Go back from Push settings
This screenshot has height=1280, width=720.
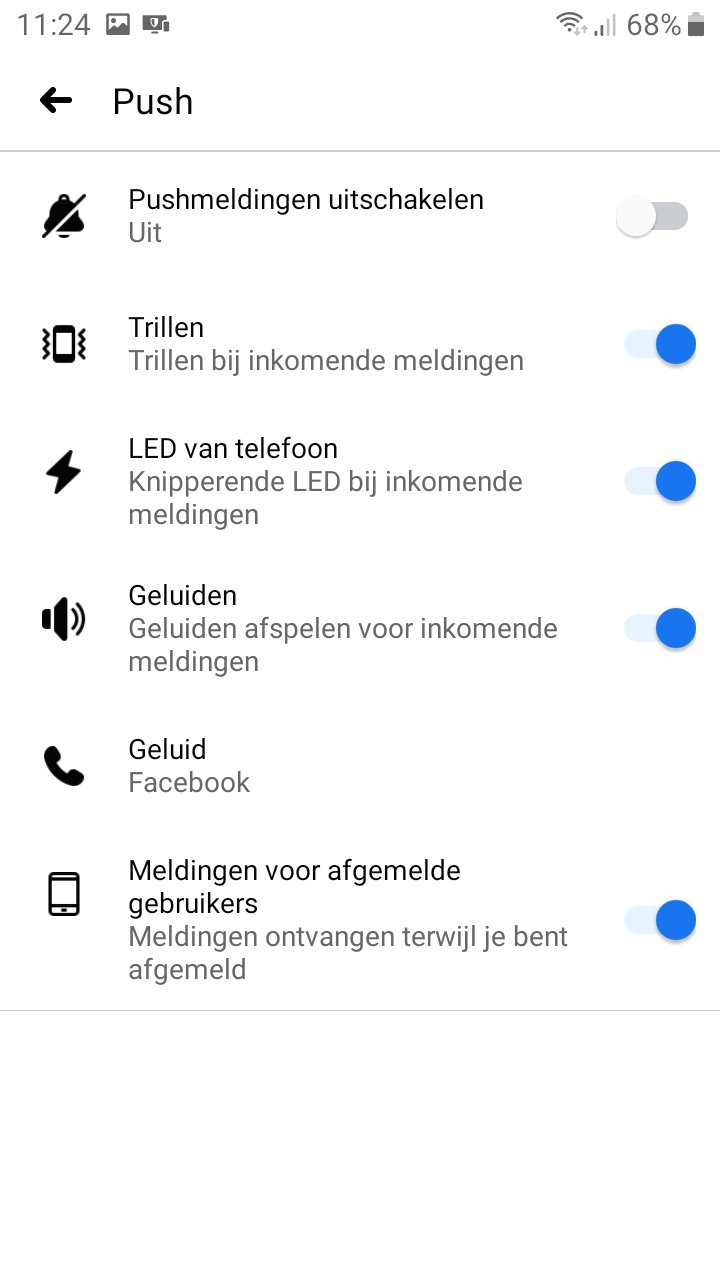(x=56, y=100)
